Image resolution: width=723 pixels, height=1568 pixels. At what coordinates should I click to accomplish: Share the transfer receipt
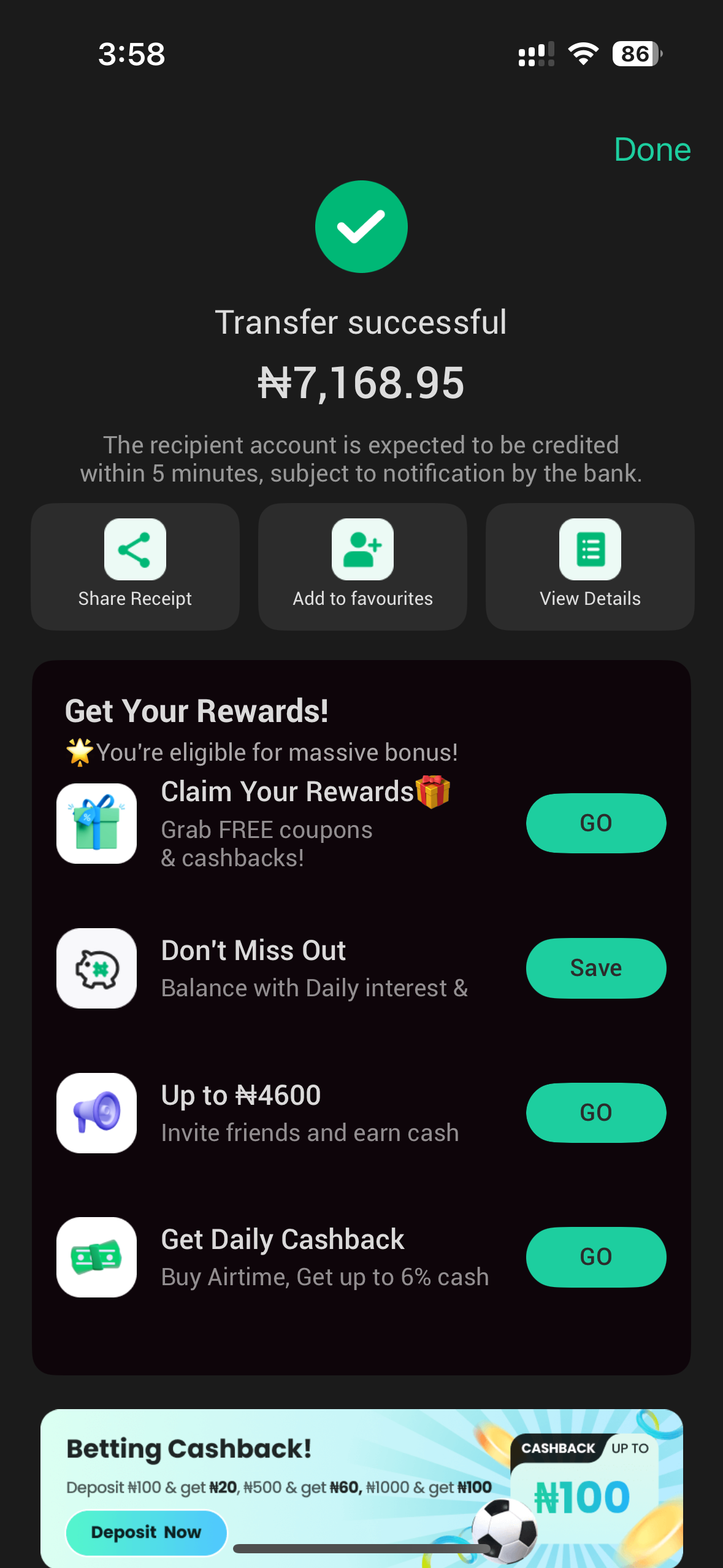[x=135, y=566]
